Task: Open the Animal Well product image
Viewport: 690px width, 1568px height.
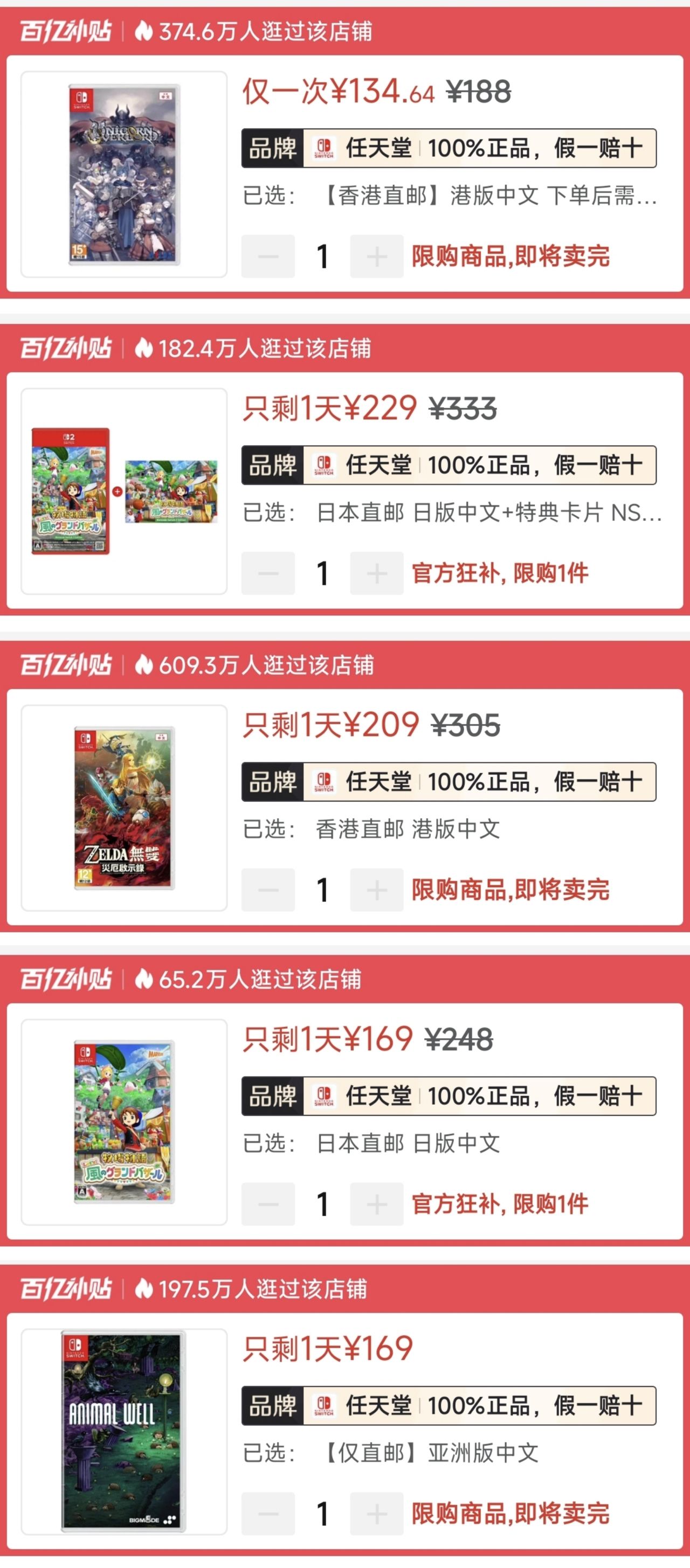Action: click(123, 1431)
